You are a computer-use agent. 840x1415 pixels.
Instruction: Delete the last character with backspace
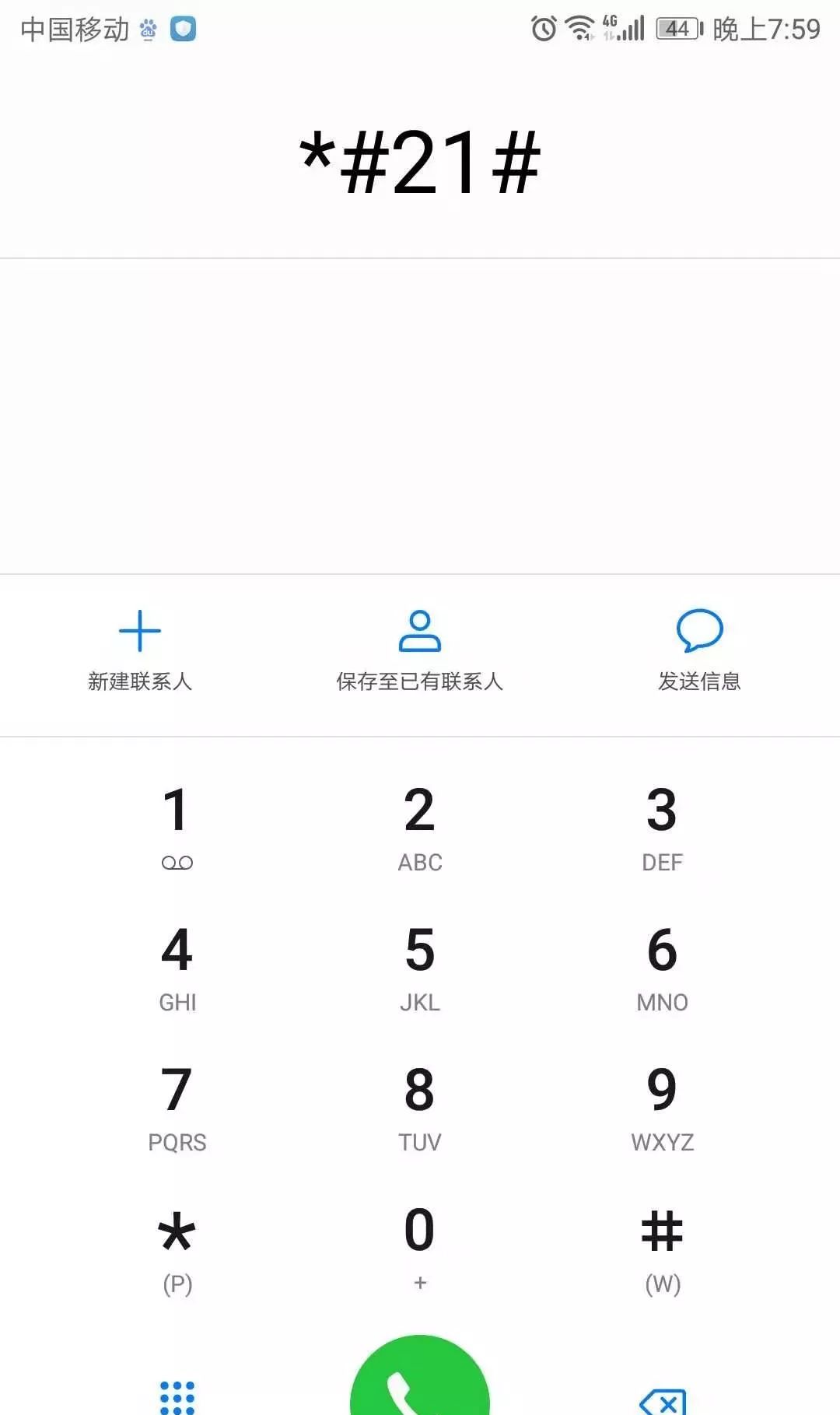[663, 1401]
